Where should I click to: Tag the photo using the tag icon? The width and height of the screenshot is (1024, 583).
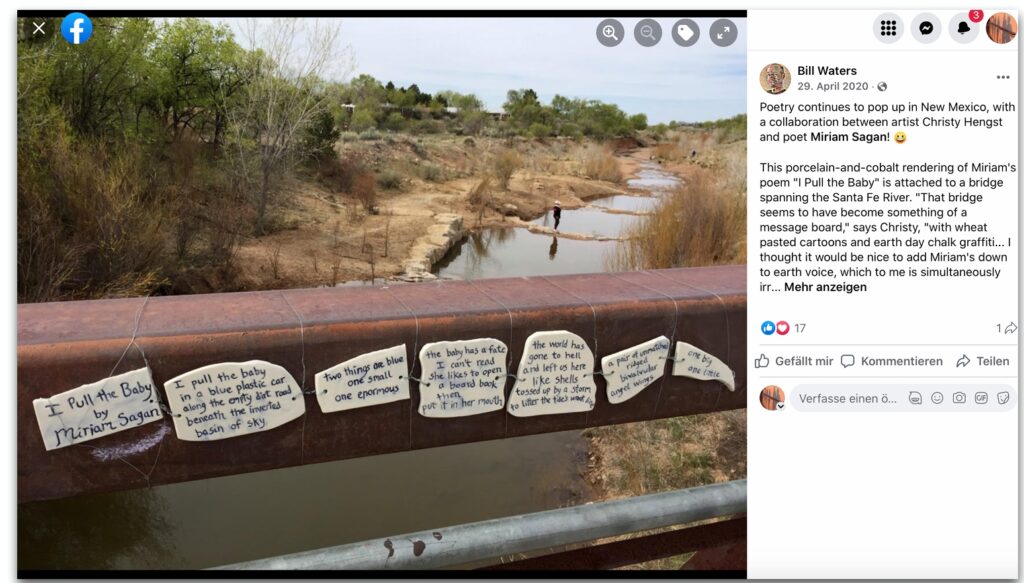tap(686, 33)
